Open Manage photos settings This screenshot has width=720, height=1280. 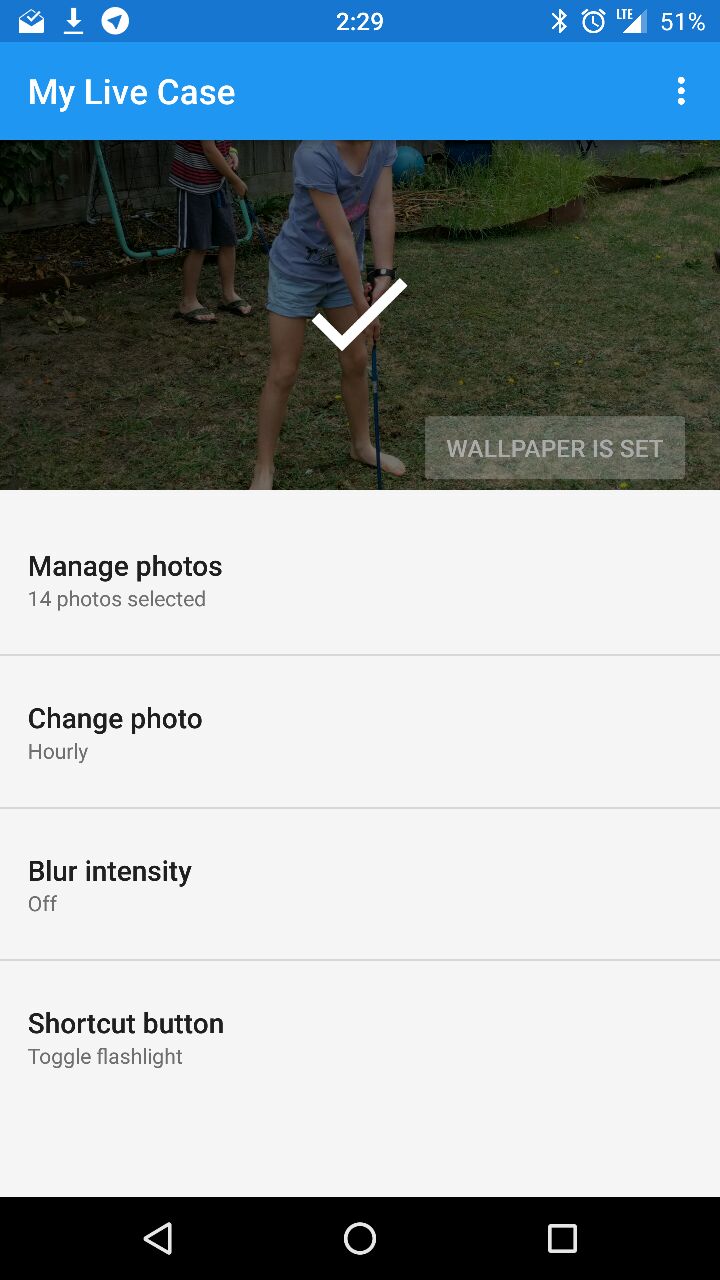pyautogui.click(x=360, y=580)
